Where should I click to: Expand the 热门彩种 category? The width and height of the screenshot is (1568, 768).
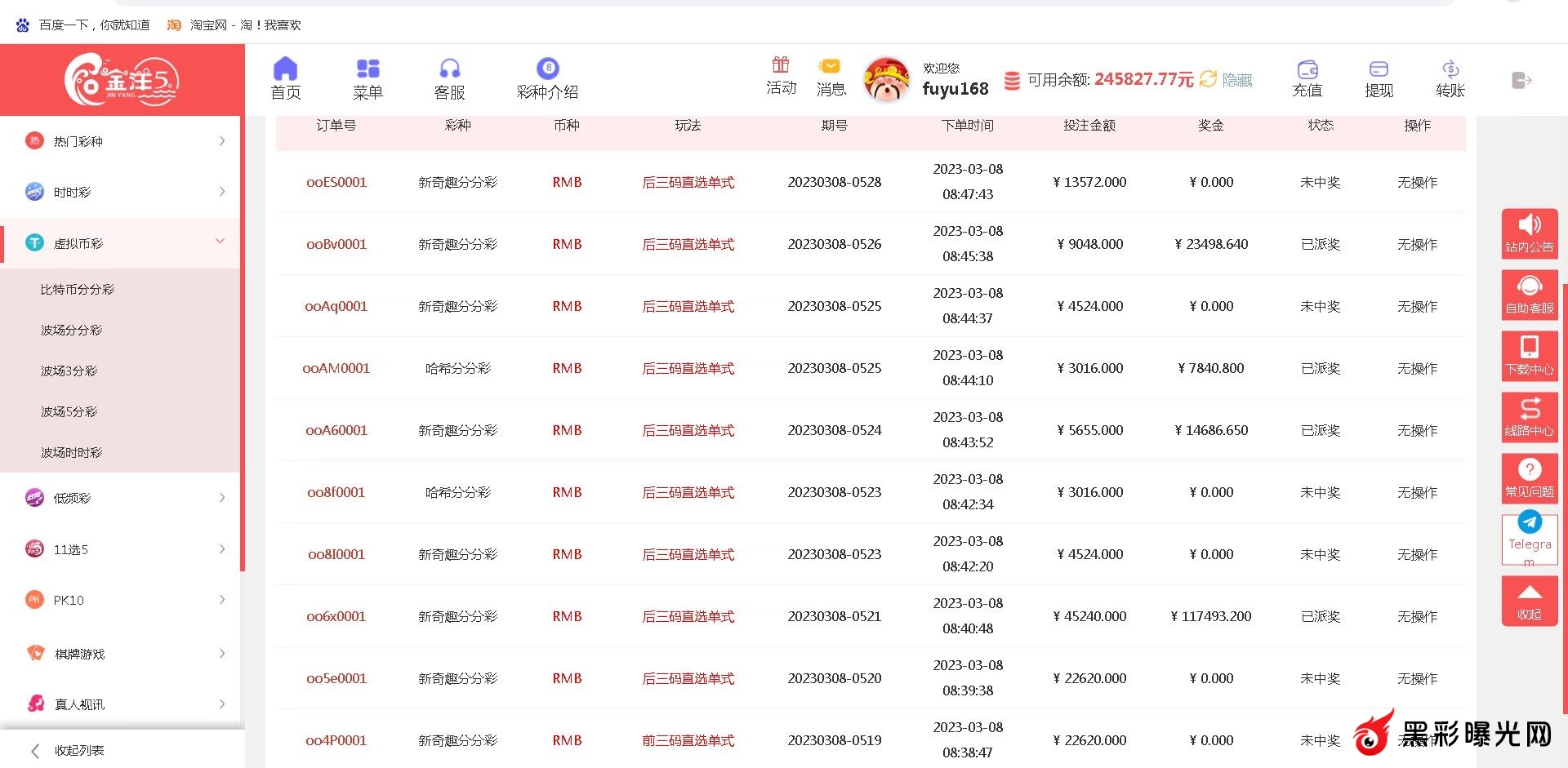[122, 141]
